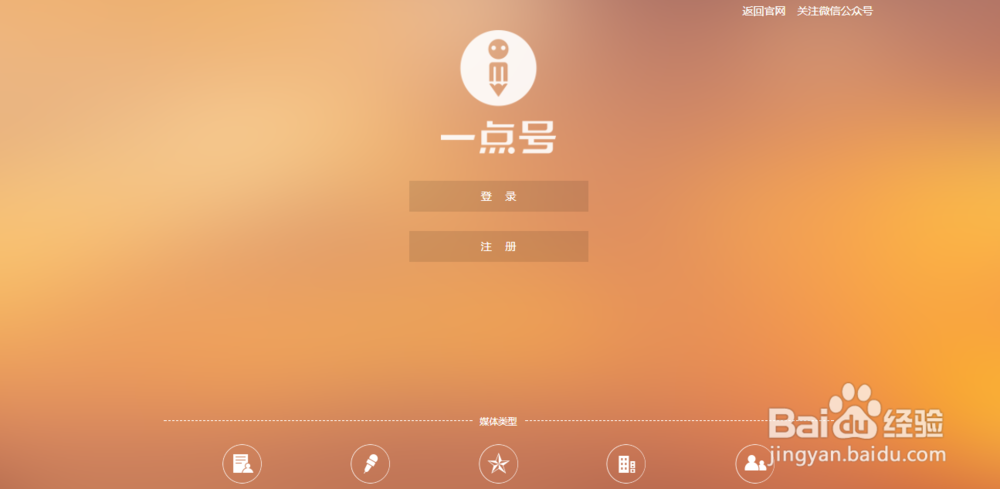1000x489 pixels.
Task: Select the building media type icon
Action: [626, 463]
